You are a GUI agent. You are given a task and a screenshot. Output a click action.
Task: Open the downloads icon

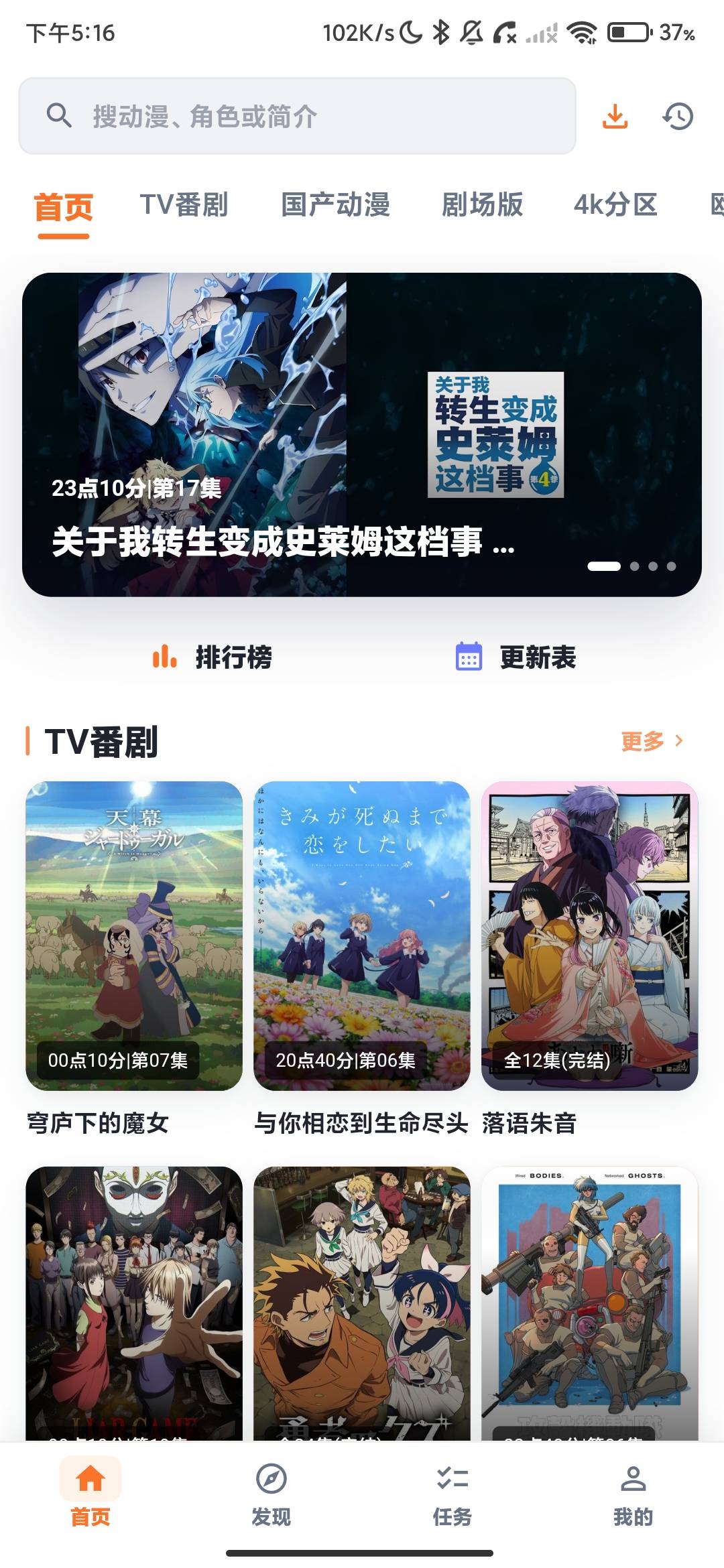[615, 116]
